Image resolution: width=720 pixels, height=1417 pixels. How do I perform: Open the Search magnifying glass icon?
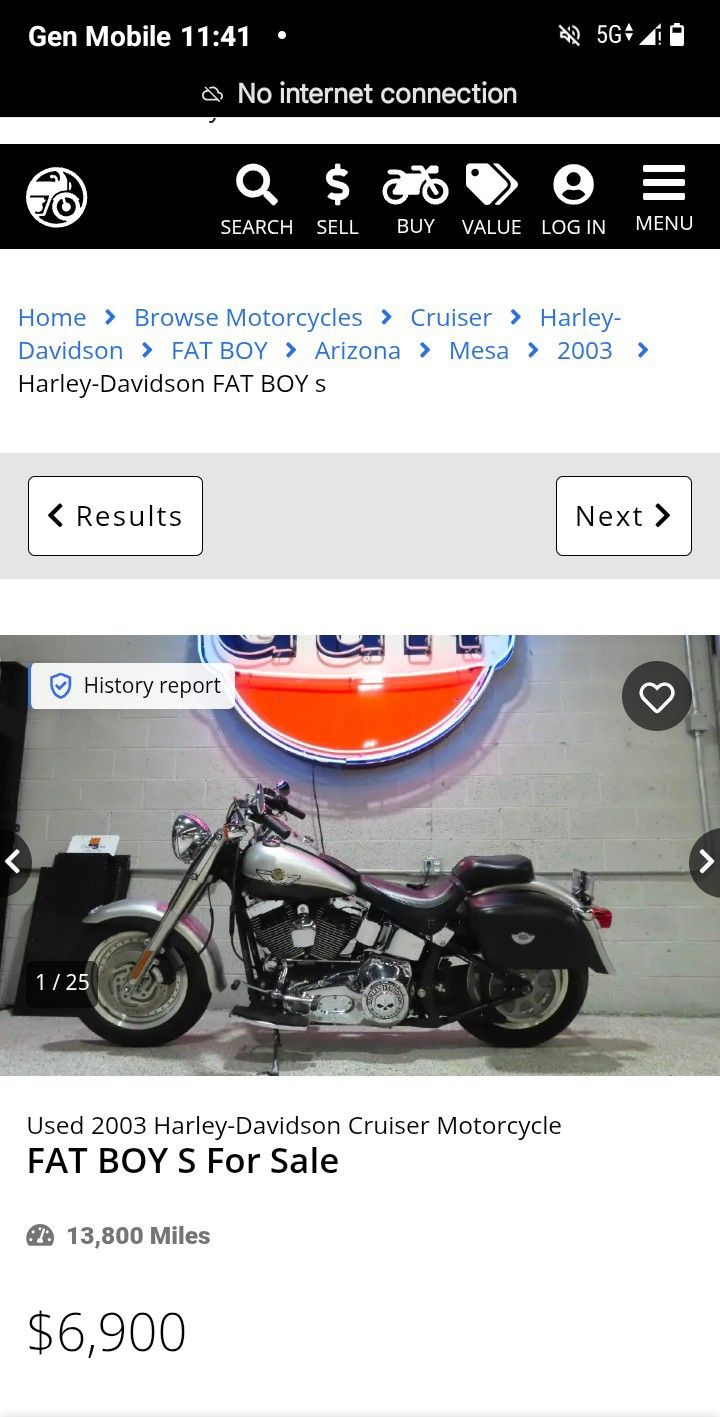[256, 185]
